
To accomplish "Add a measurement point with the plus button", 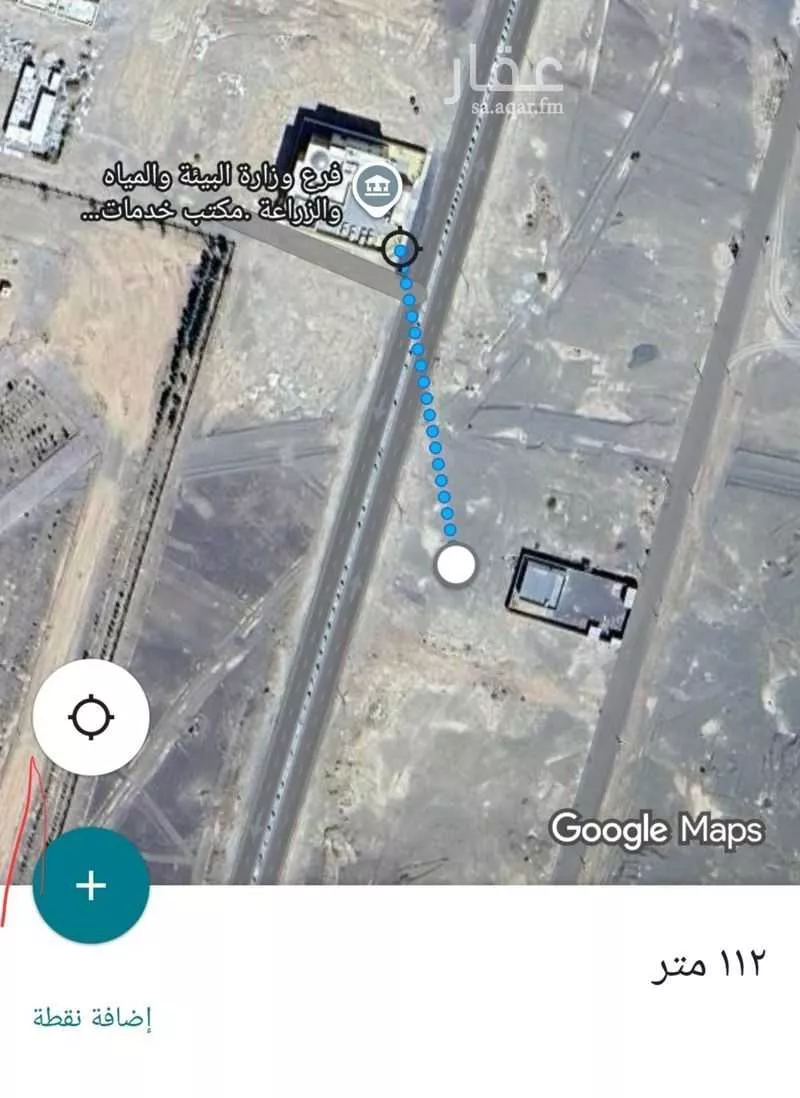I will pyautogui.click(x=91, y=886).
